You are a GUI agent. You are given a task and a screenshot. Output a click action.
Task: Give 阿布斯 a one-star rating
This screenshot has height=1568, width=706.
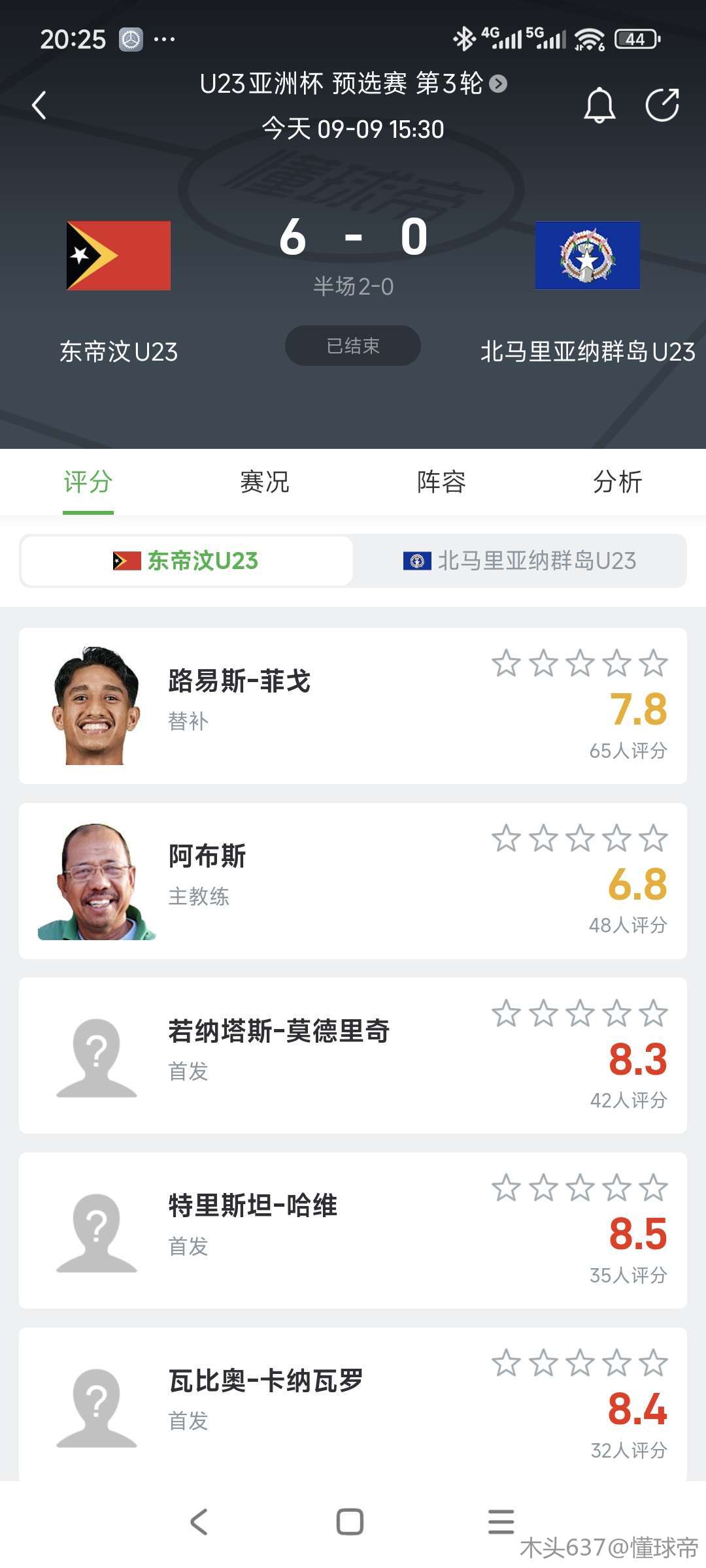pos(506,839)
